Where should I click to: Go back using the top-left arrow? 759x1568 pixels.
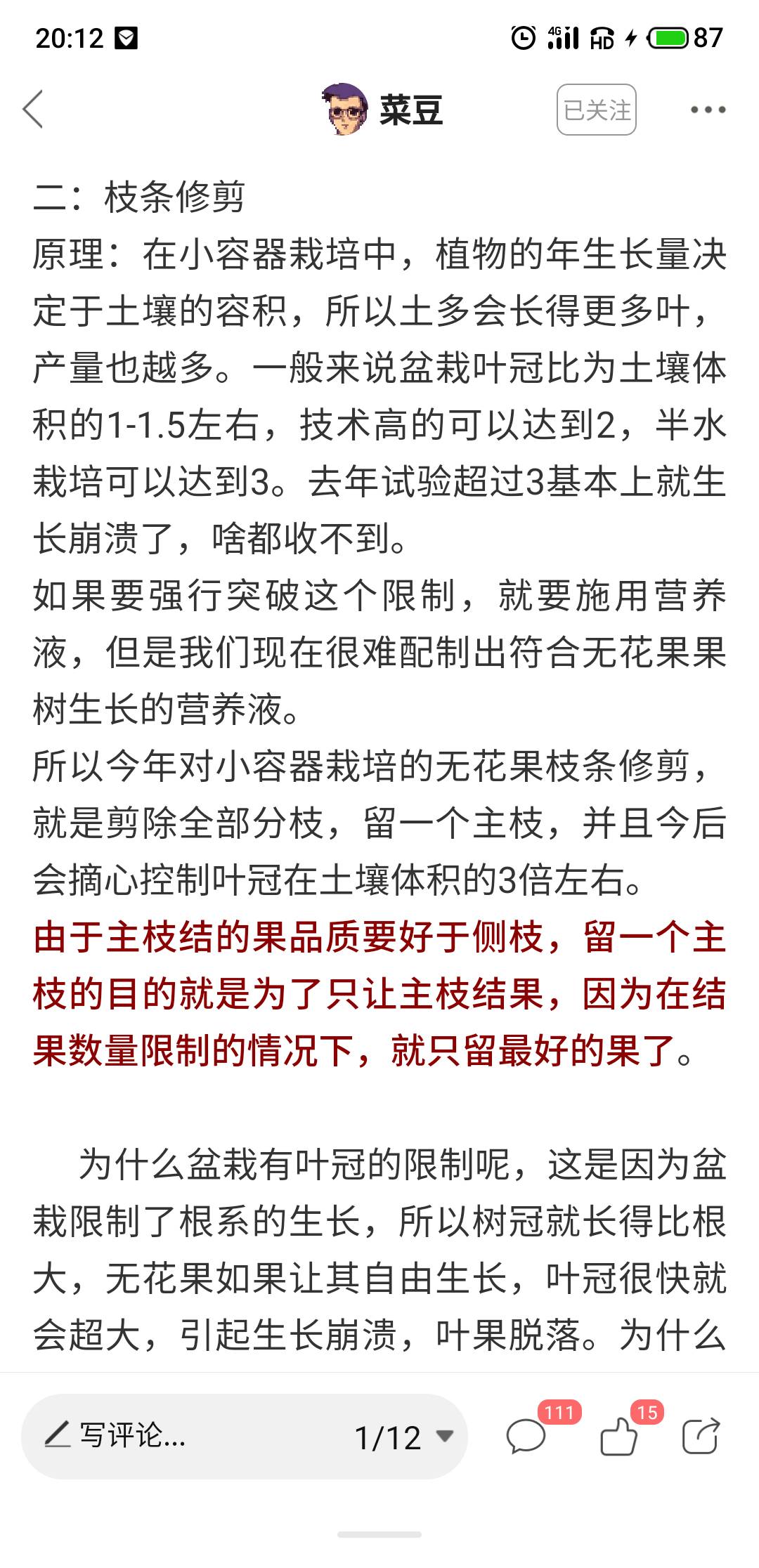click(34, 110)
